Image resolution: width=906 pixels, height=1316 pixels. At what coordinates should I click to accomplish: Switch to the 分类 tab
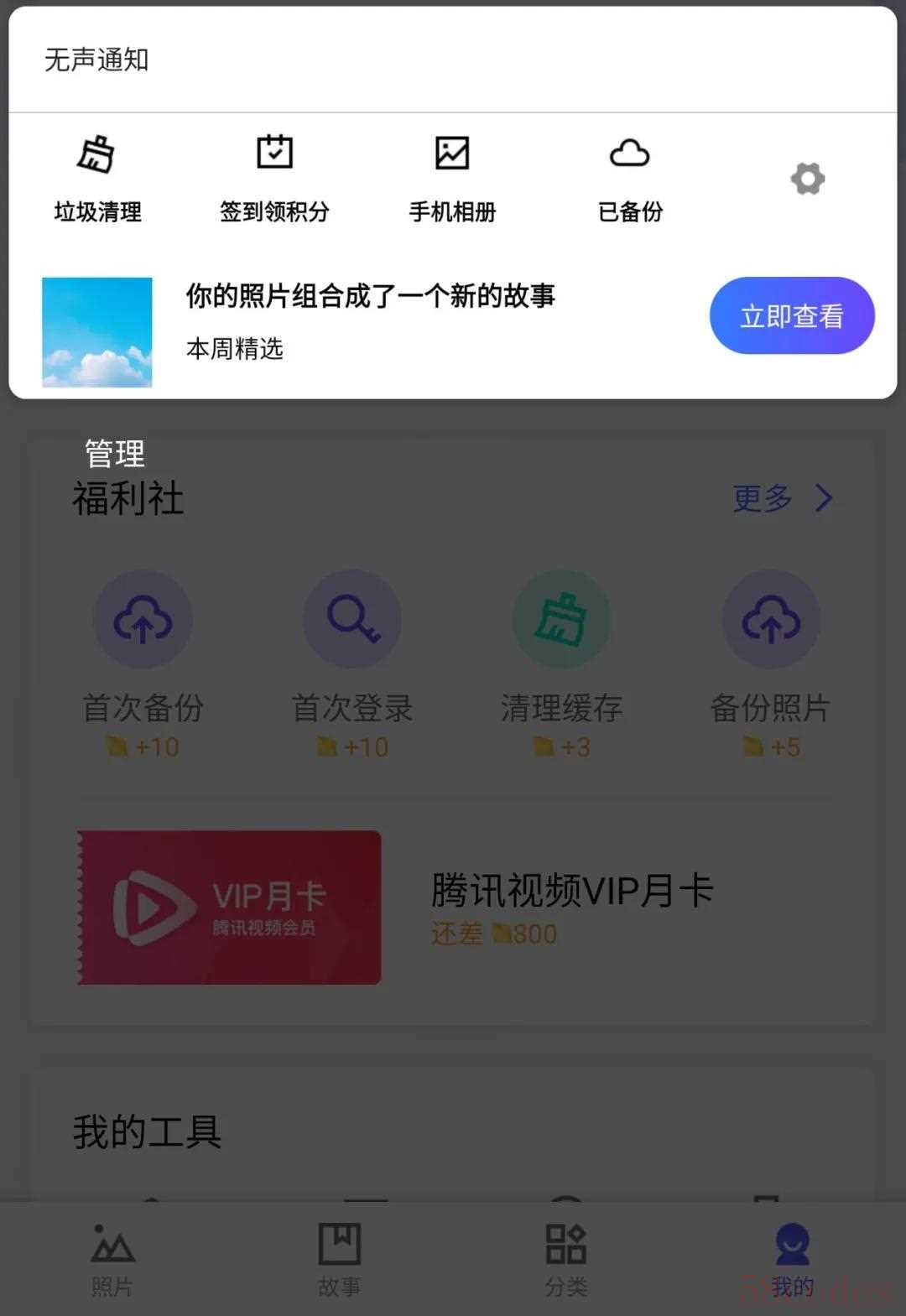click(566, 1260)
